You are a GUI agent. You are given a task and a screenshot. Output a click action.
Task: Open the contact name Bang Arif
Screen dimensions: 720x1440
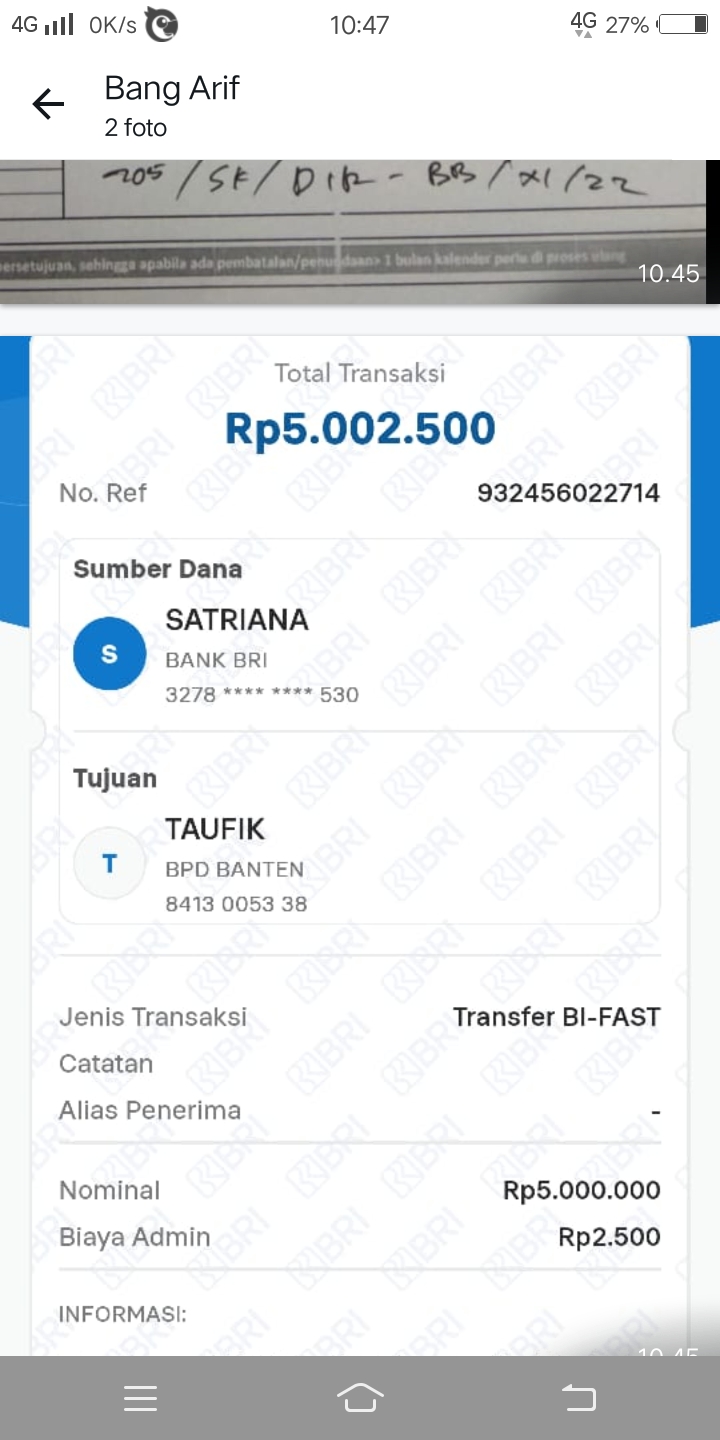pos(171,88)
